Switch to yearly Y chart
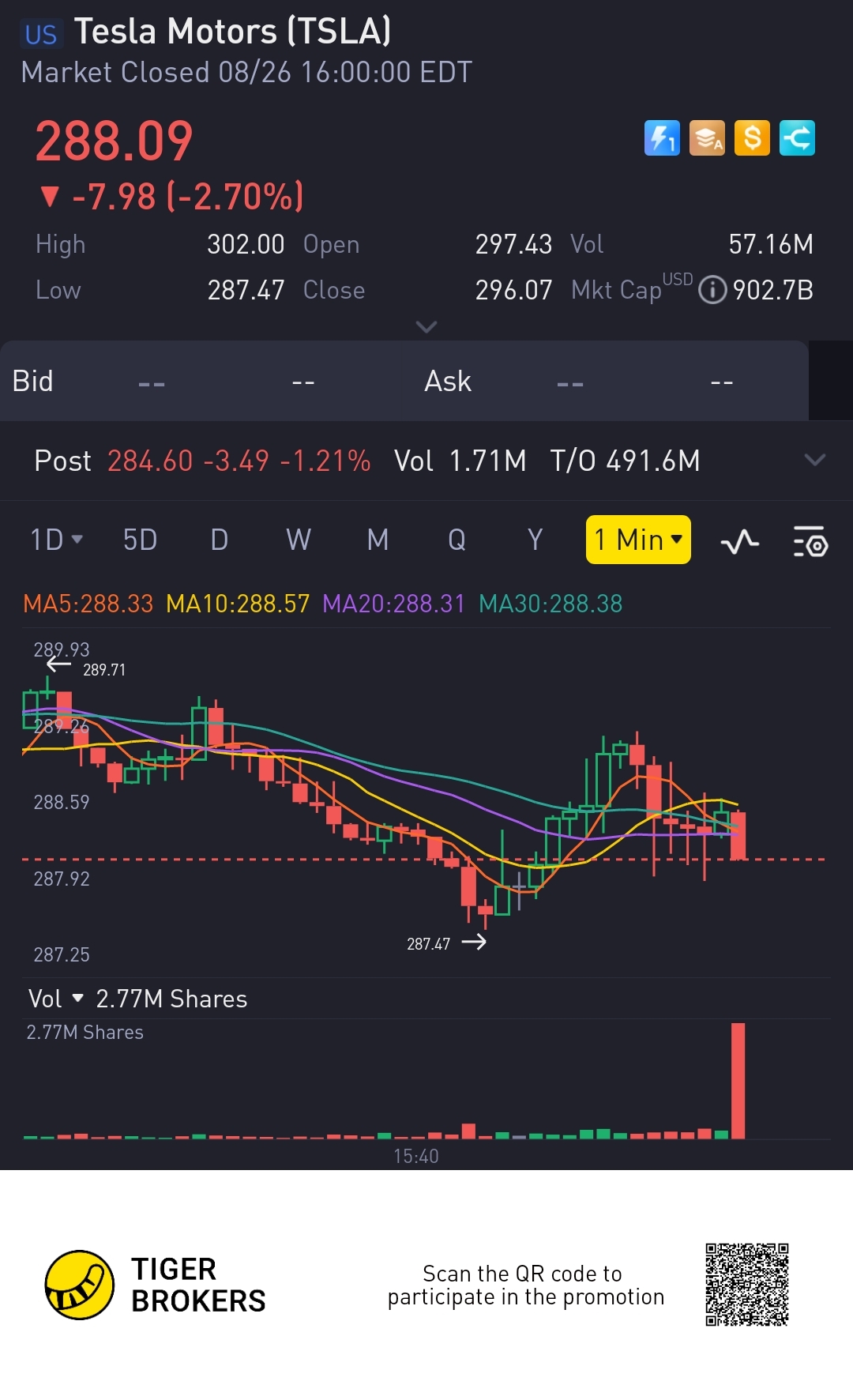The image size is (853, 1400). 535,540
